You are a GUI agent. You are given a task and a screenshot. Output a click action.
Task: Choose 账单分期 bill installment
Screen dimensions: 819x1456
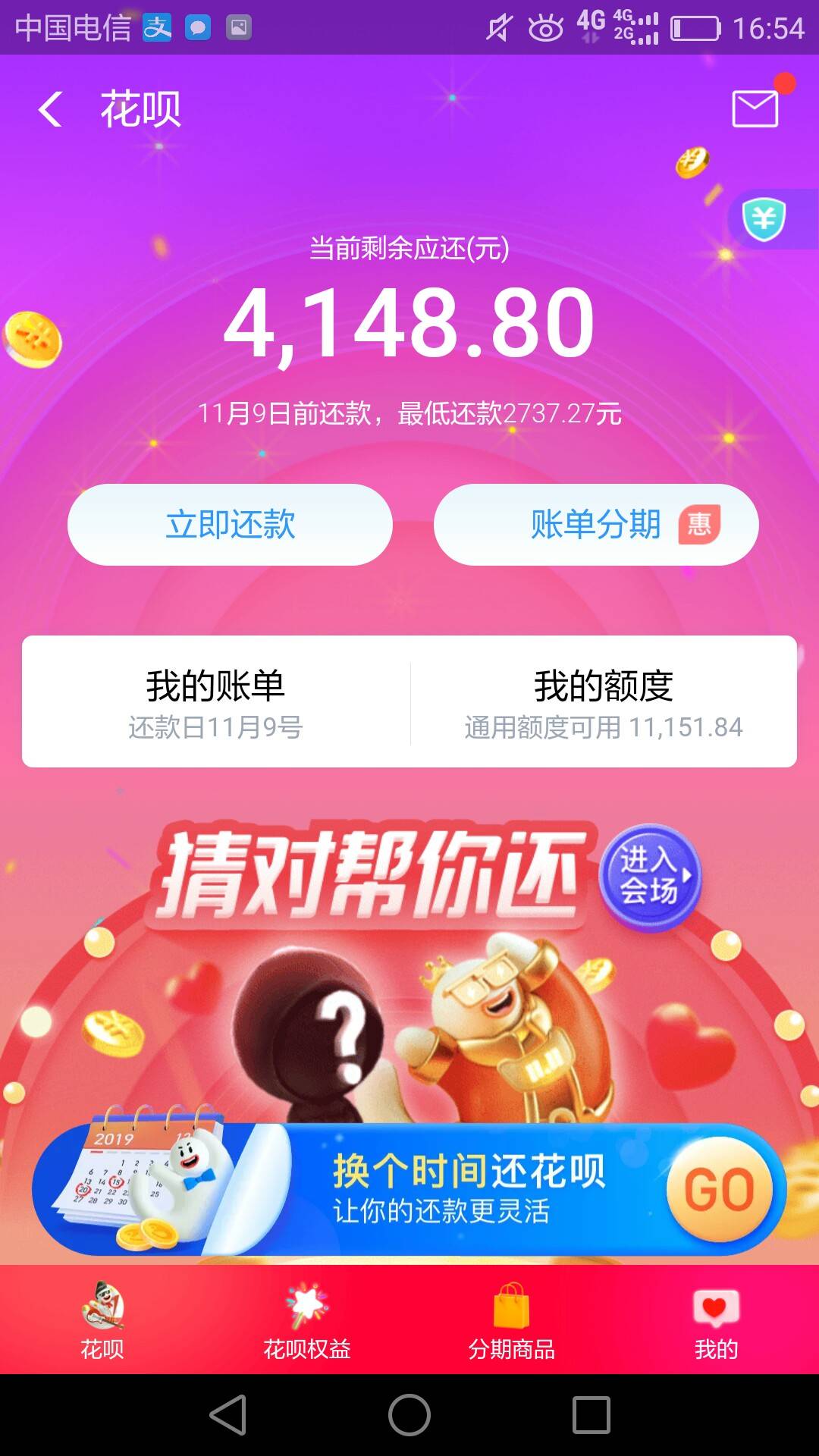click(596, 525)
